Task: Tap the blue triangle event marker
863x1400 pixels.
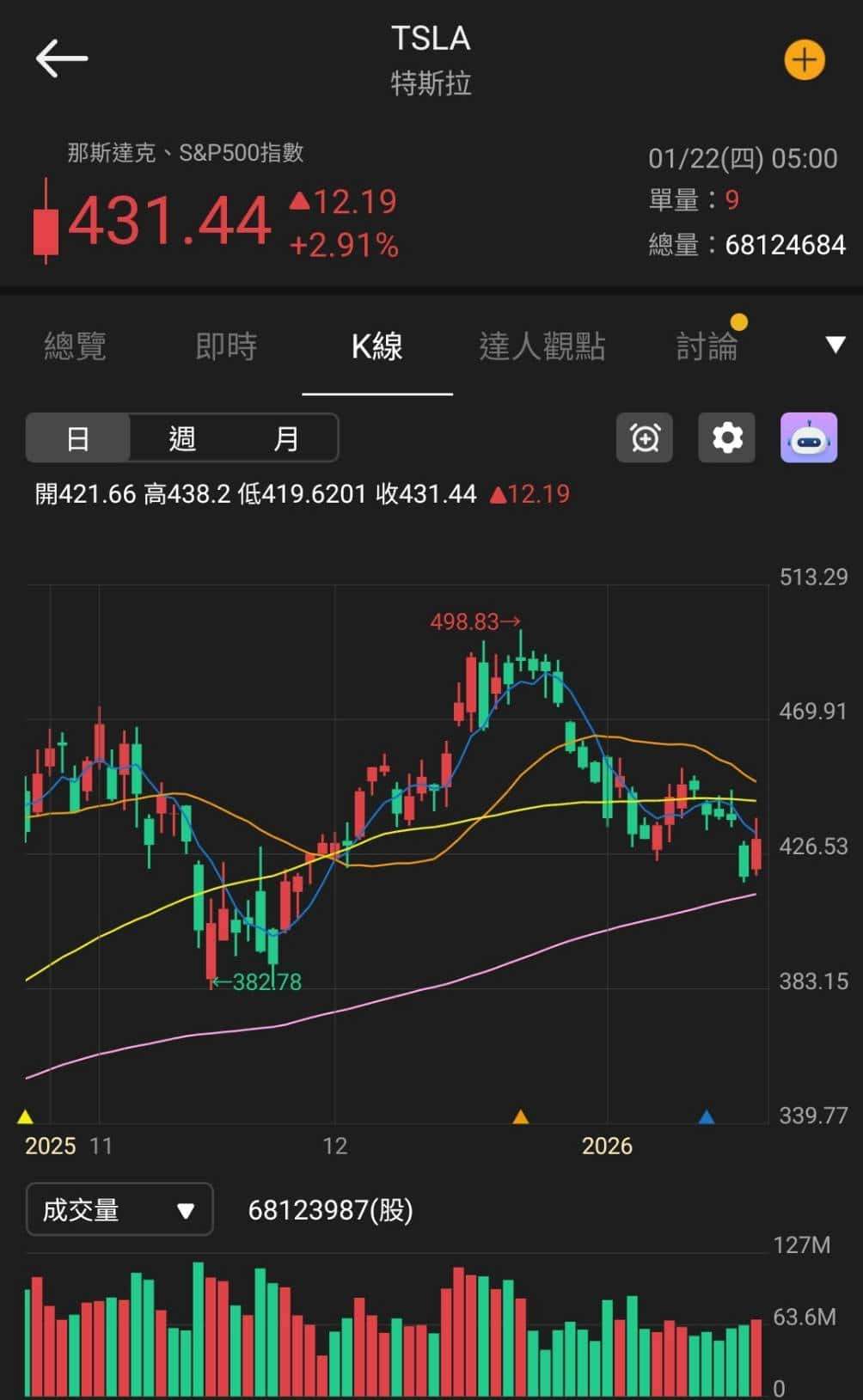Action: [x=707, y=1116]
